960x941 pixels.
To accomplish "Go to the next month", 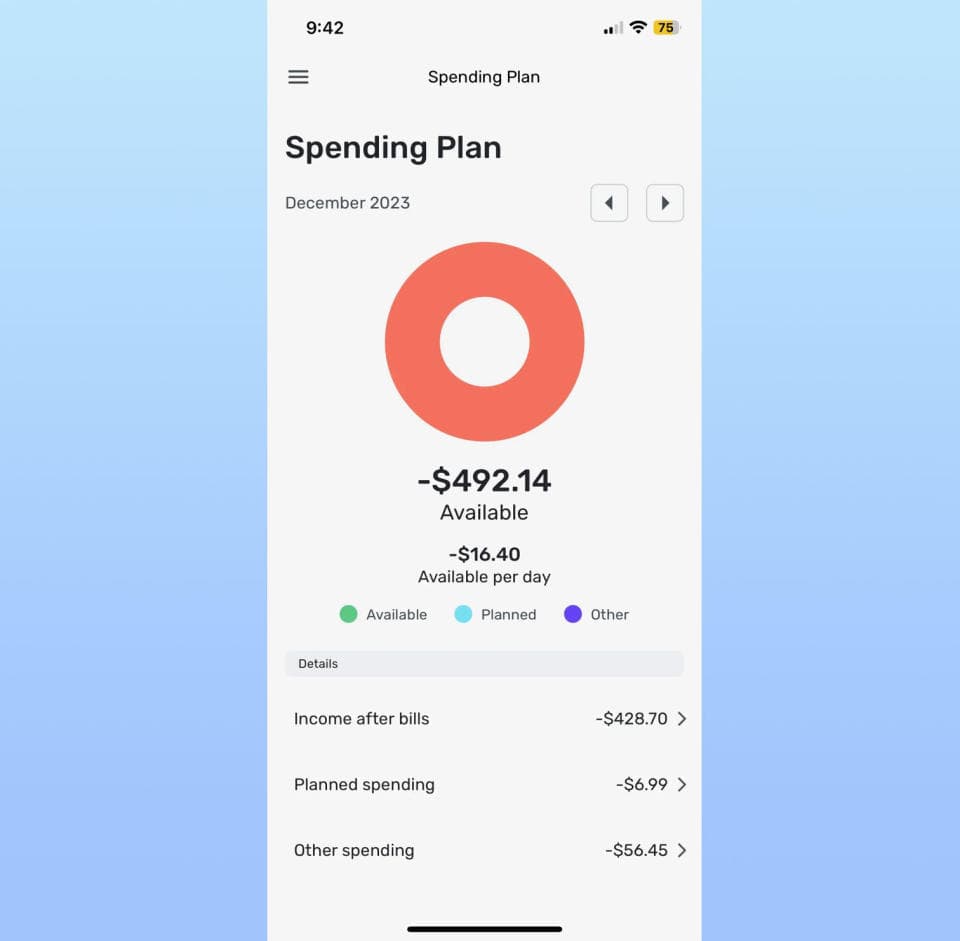I will point(665,203).
